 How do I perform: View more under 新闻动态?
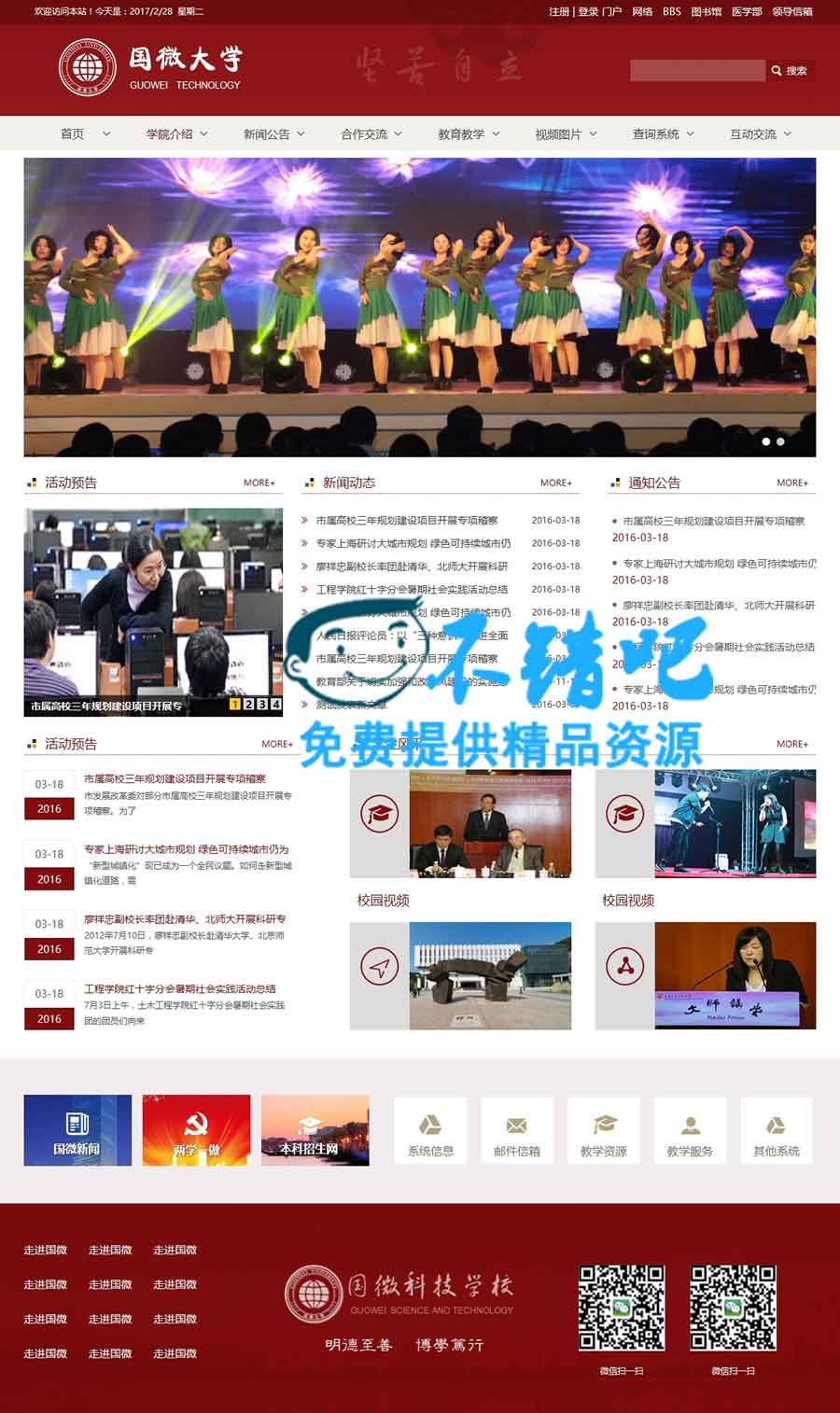[x=555, y=483]
